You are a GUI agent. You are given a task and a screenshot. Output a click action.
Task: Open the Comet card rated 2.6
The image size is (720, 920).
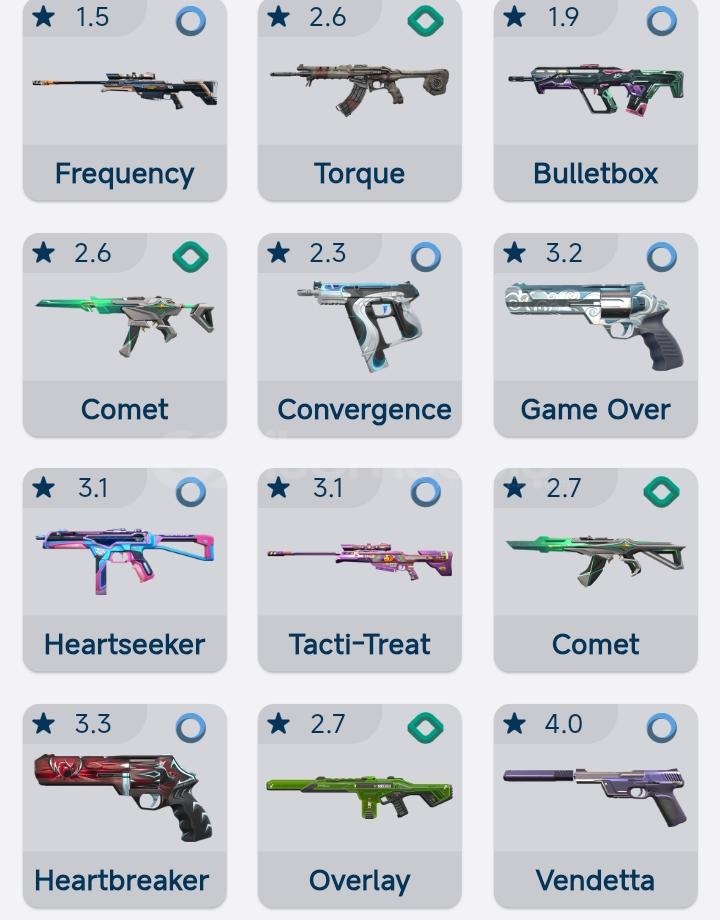pos(124,335)
